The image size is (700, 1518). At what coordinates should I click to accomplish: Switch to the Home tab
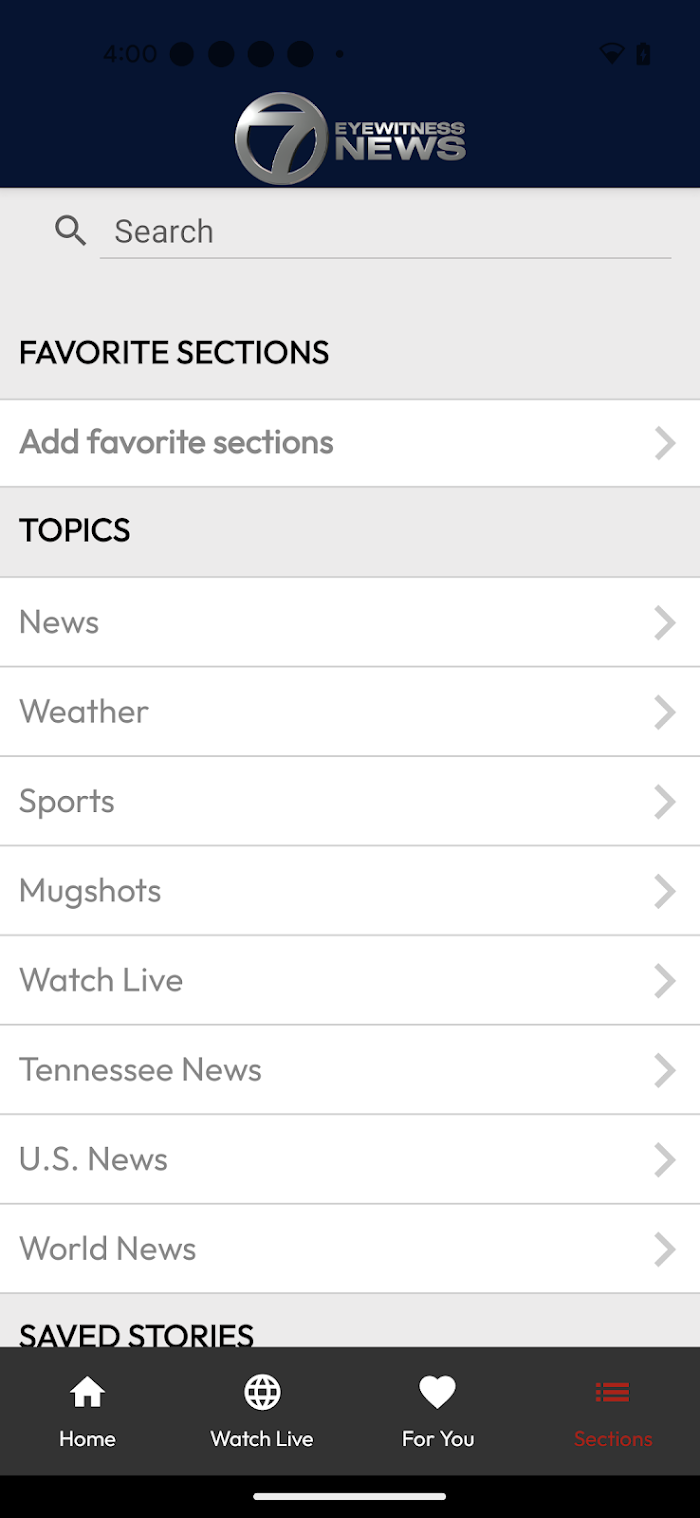pyautogui.click(x=87, y=1411)
